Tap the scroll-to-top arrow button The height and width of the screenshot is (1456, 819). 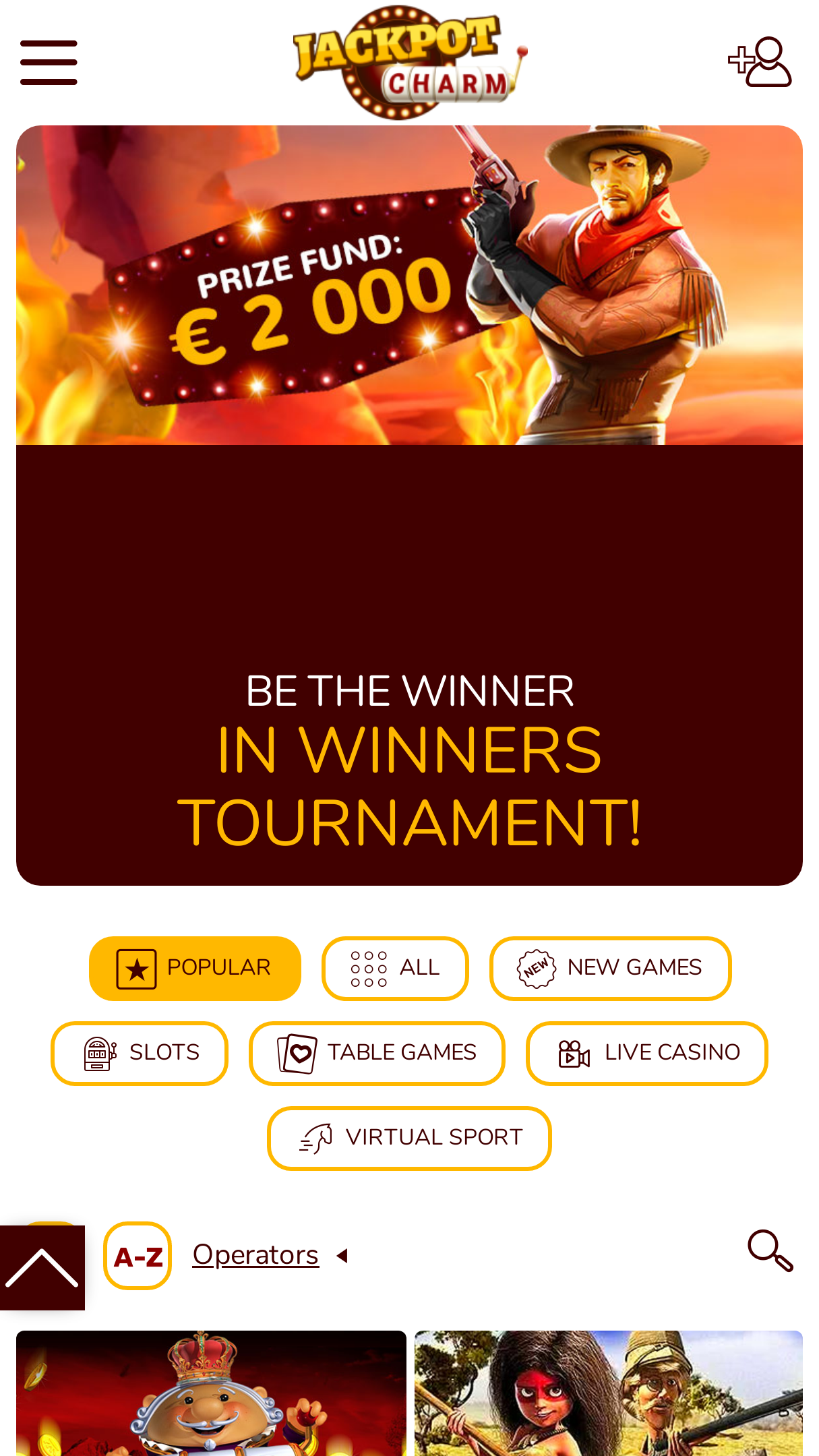pos(42,1268)
